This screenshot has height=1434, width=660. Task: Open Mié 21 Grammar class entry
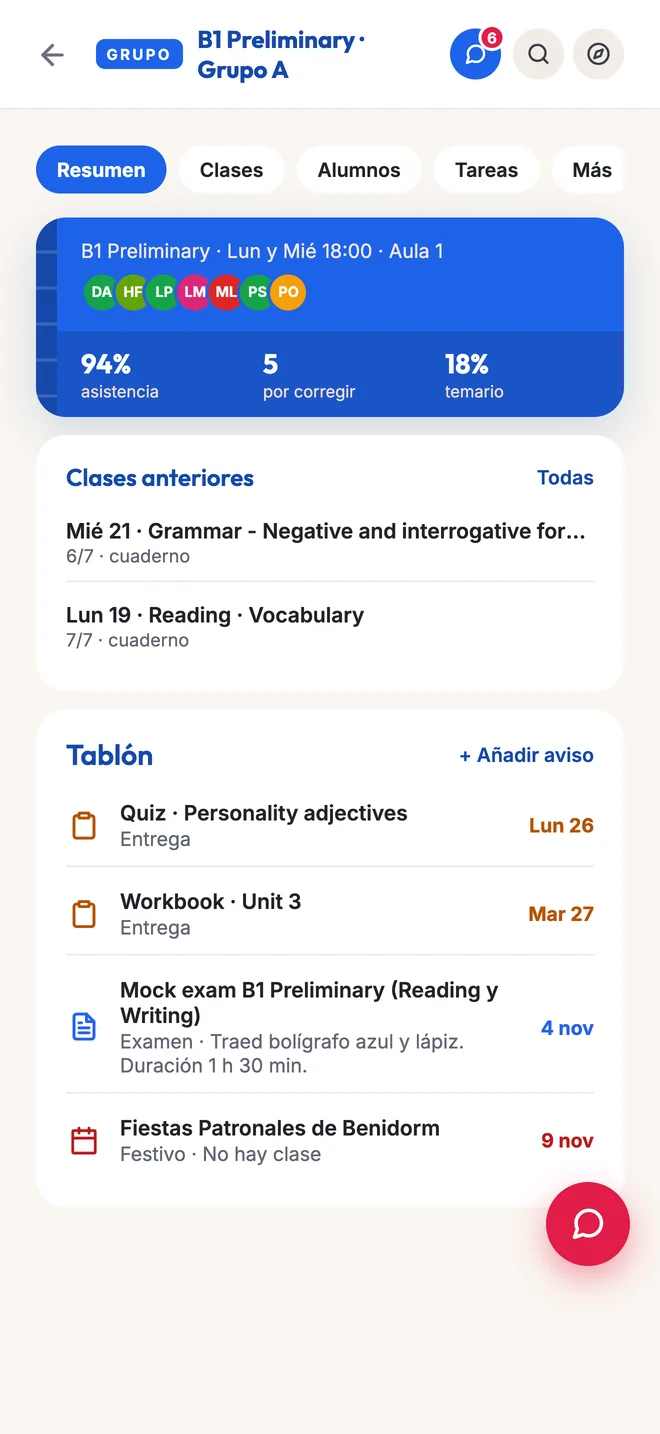click(330, 542)
